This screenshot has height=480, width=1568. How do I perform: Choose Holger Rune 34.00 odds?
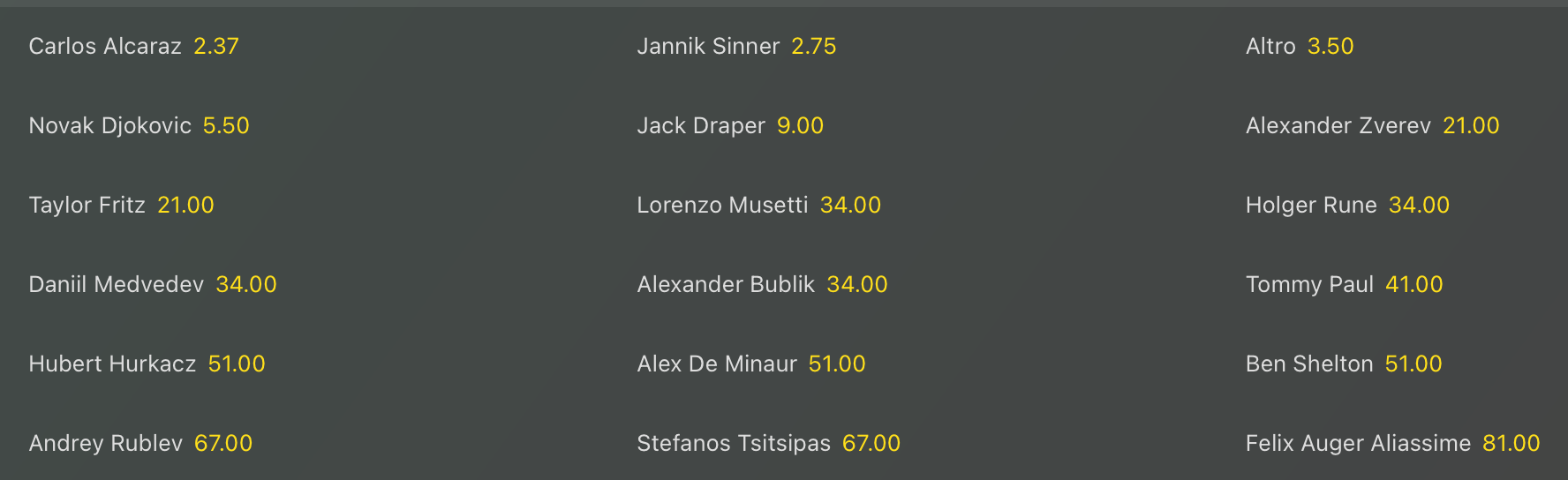(1347, 205)
